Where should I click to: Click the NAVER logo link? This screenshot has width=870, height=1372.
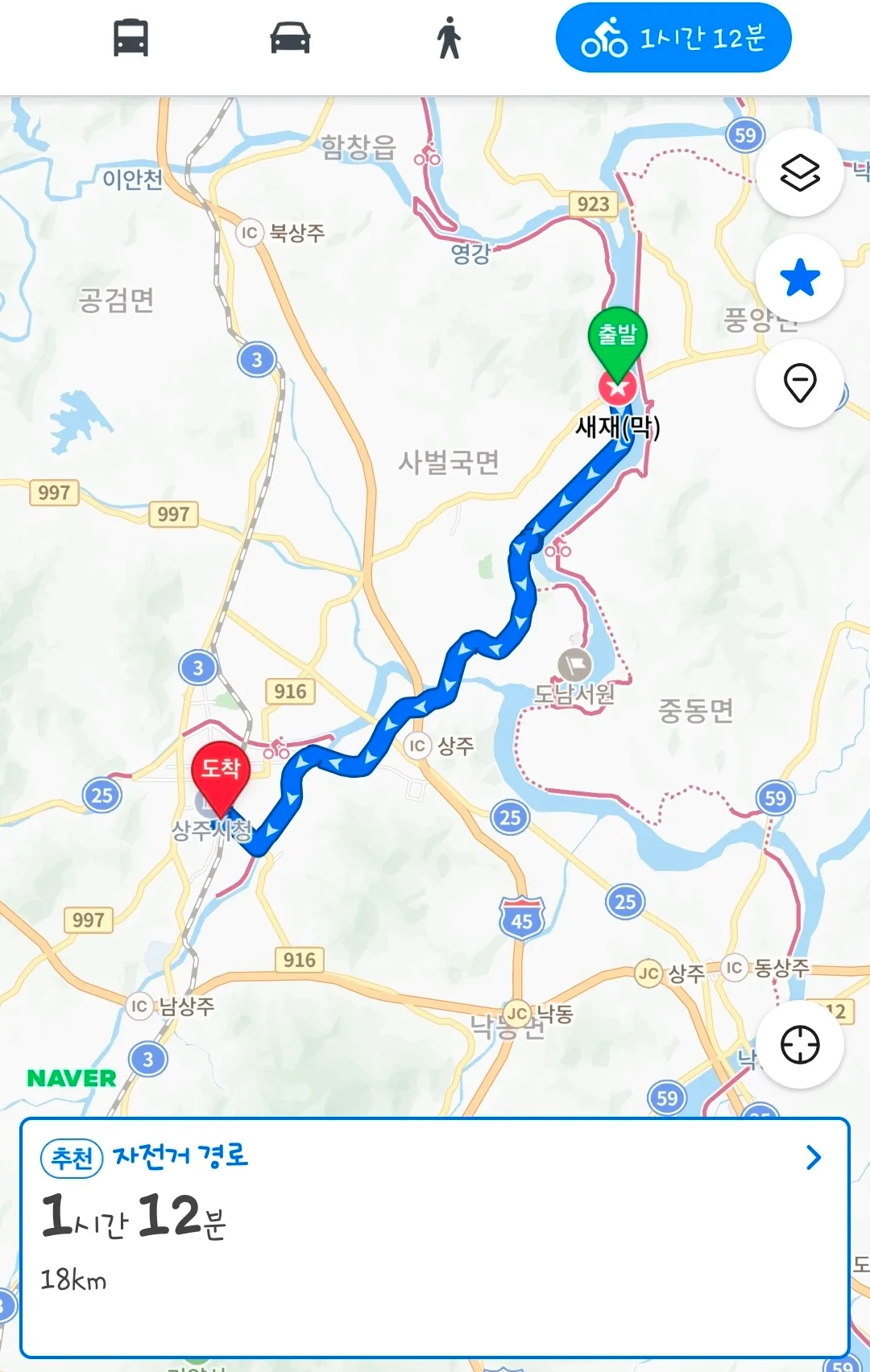[x=71, y=1077]
